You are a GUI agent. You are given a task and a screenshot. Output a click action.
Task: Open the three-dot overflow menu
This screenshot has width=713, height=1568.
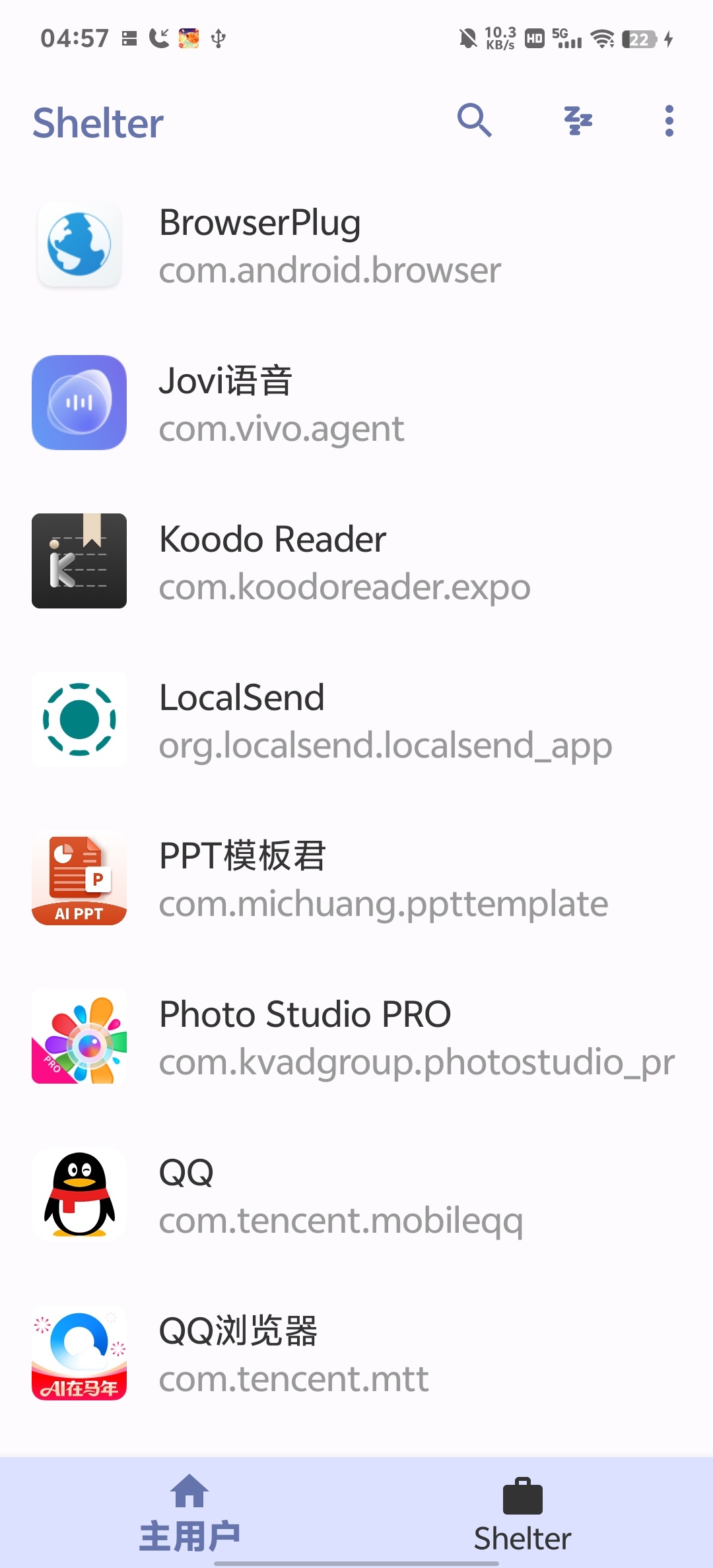[x=668, y=121]
